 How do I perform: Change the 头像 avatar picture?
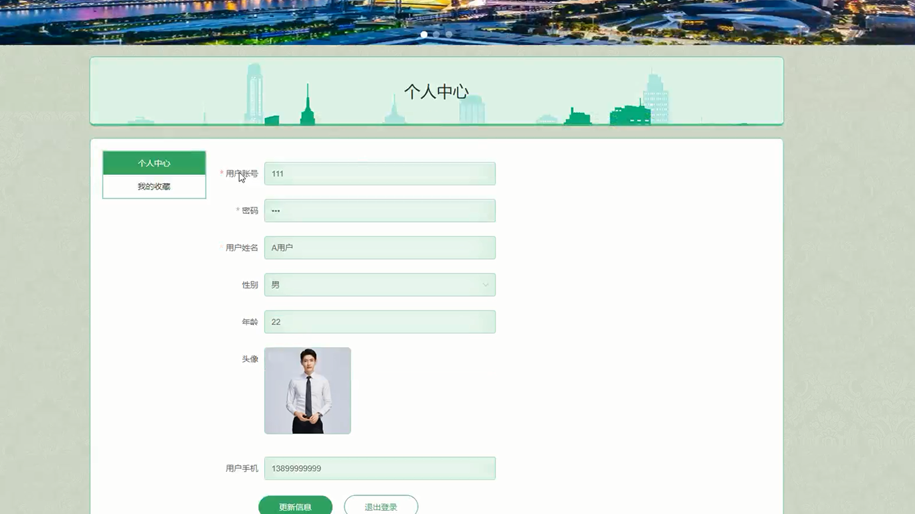tap(307, 391)
